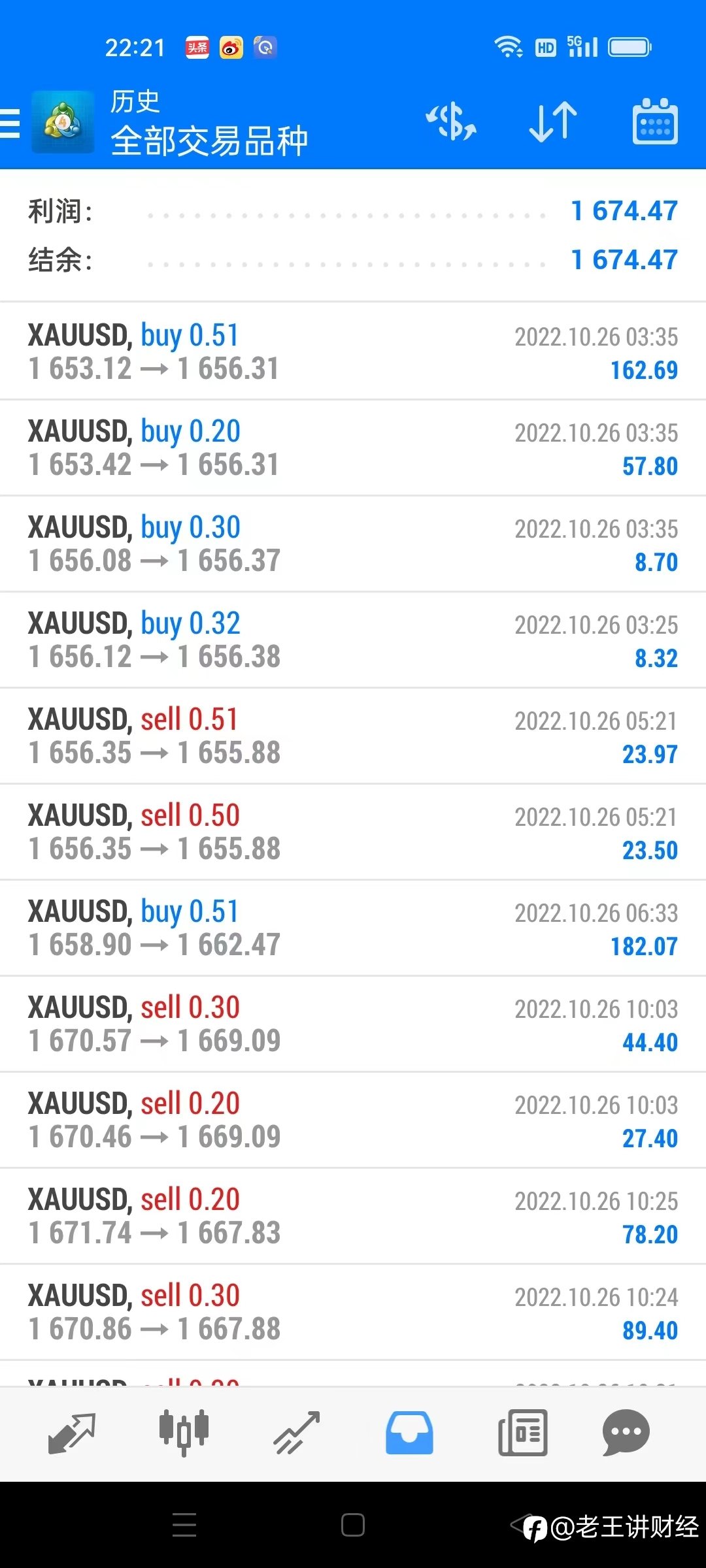The image size is (706, 1568).
Task: Open the buy 0.20 trade with profit 57.80
Action: coord(353,448)
